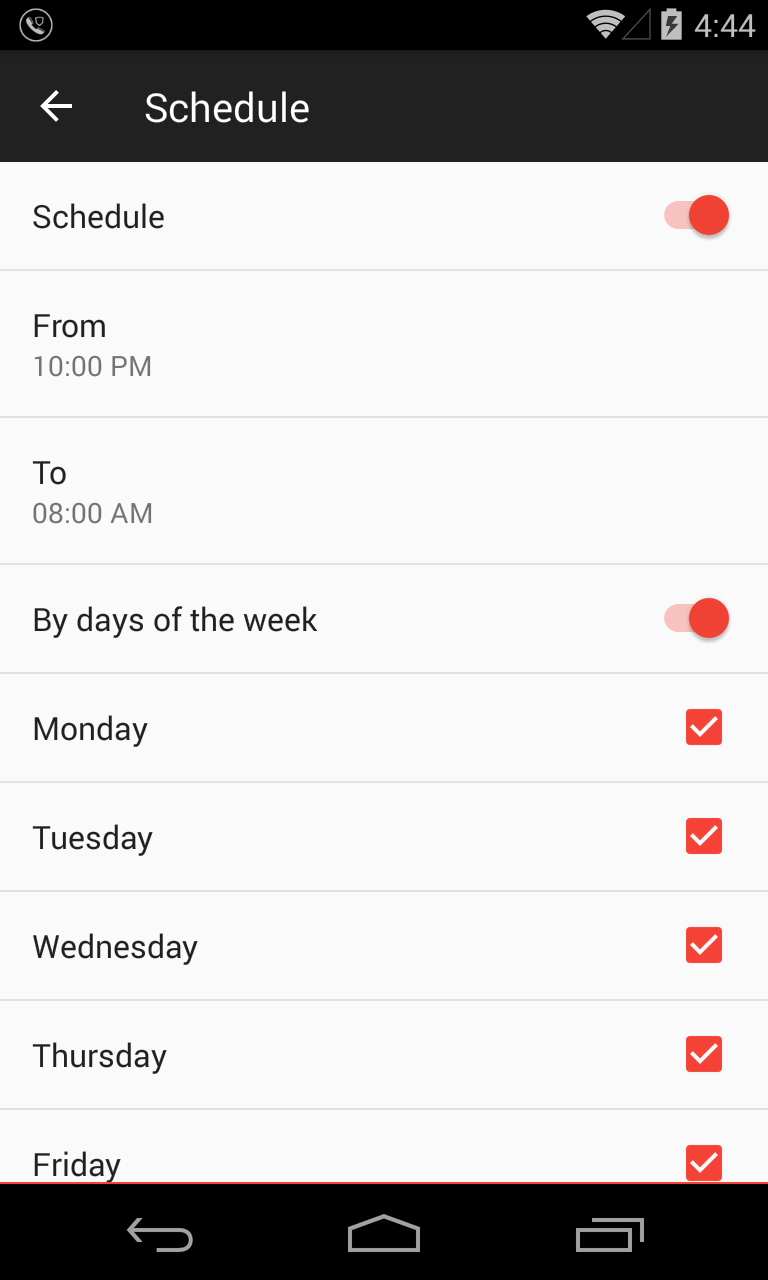This screenshot has width=768, height=1280.
Task: Untick the Wednesday checkbox
Action: point(704,945)
